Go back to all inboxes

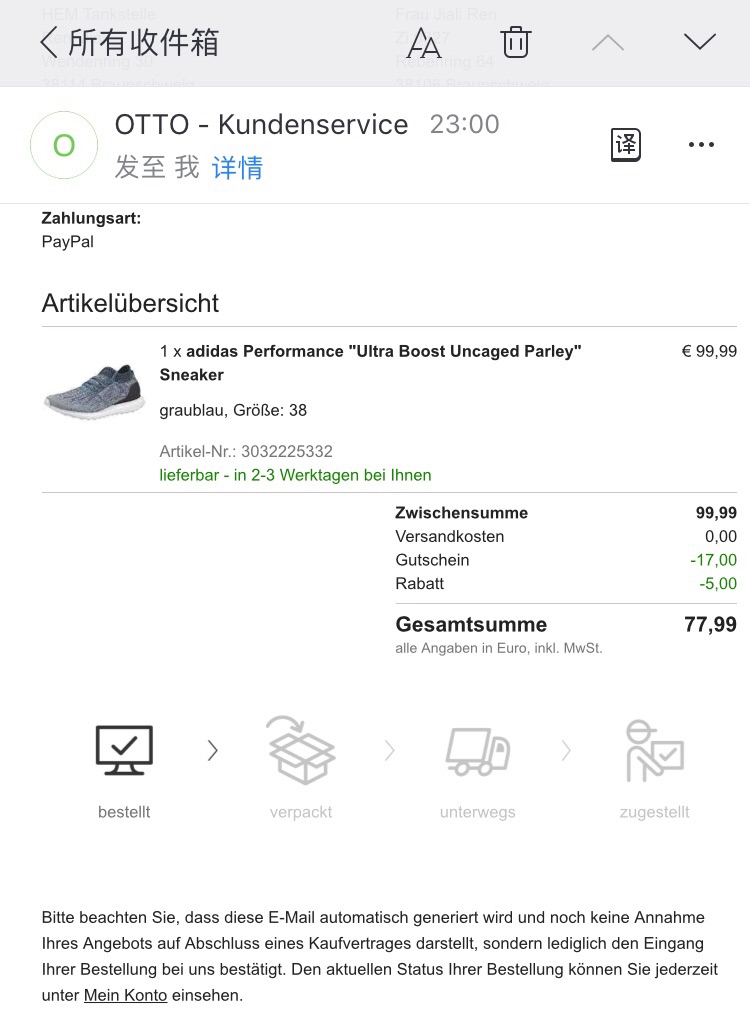click(128, 42)
